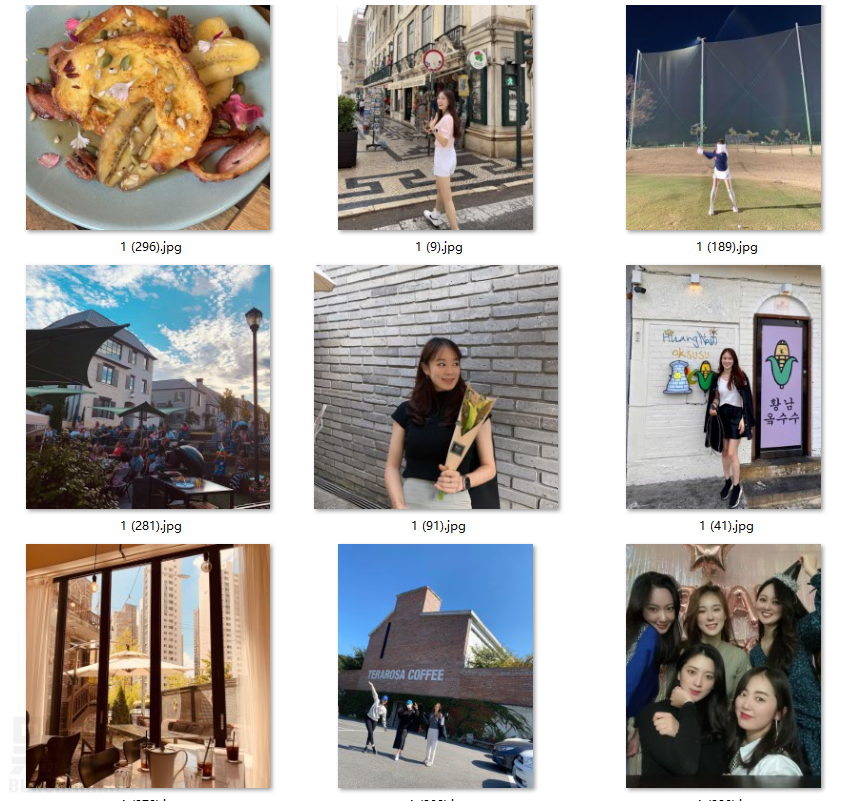Open the image file 1 (296).jpg
The width and height of the screenshot is (844, 801).
(x=148, y=117)
